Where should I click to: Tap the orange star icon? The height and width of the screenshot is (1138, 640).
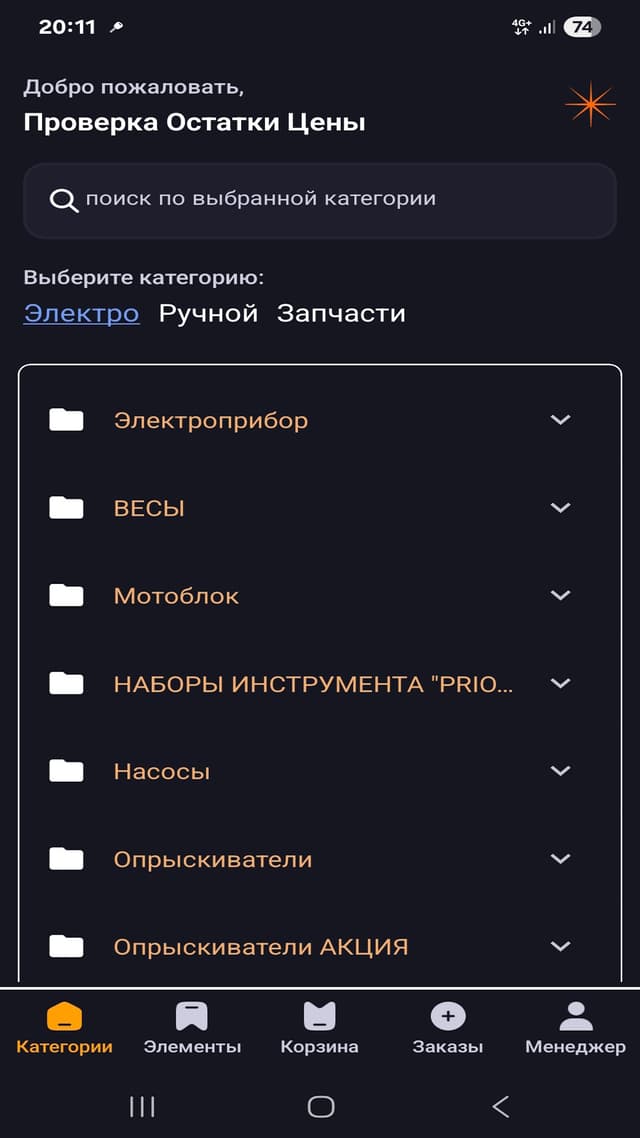590,104
